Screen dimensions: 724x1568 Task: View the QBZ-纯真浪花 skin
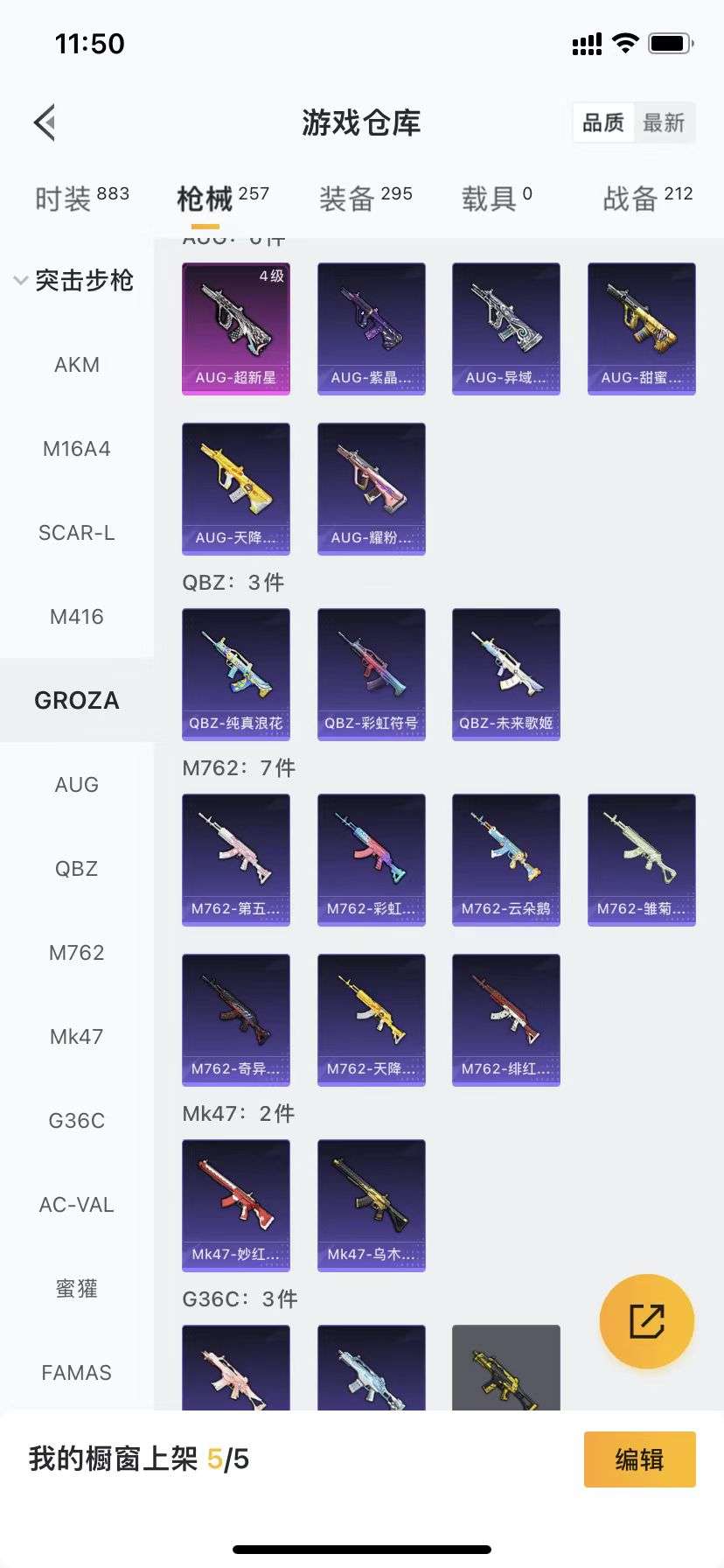(236, 675)
